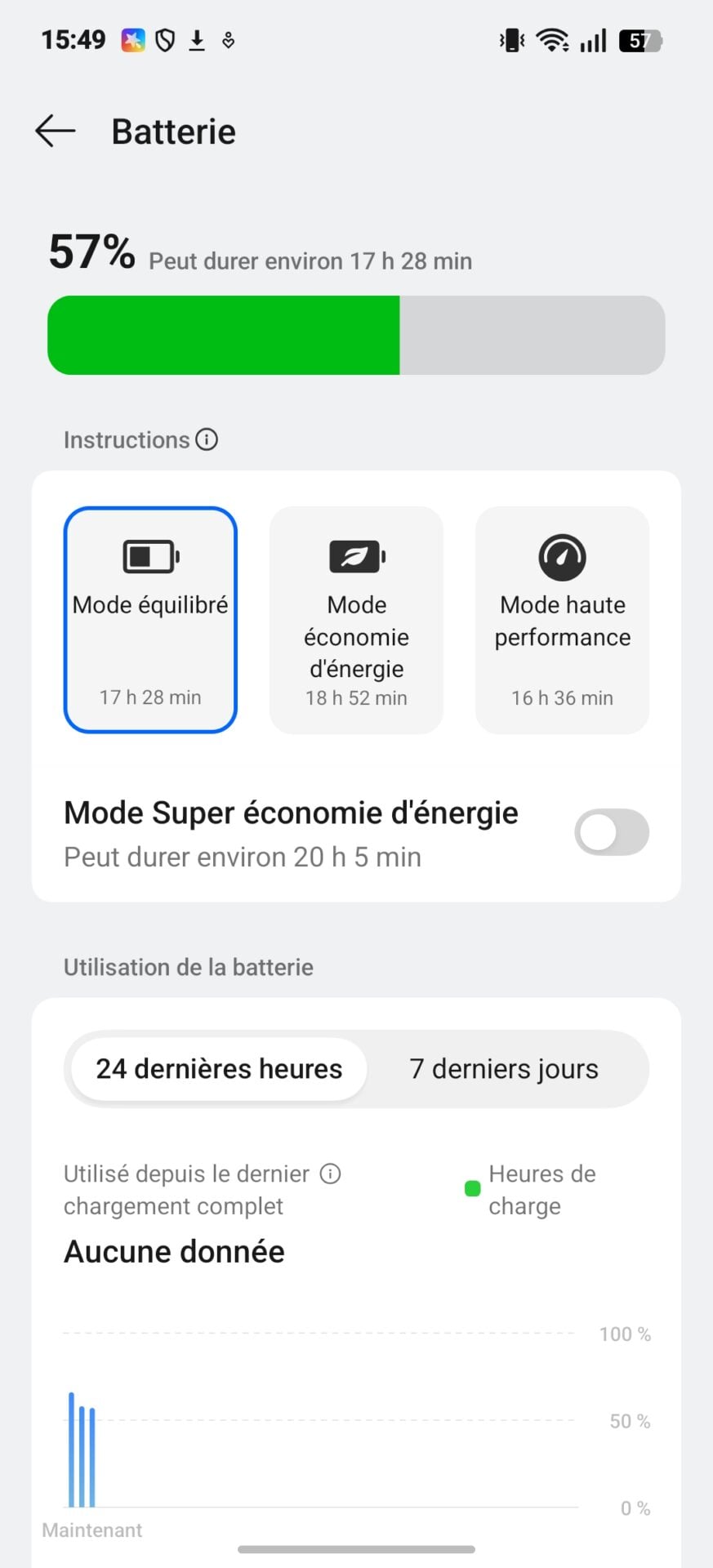Tap the info icon beside Utilisé depuis le dernier
Image resolution: width=713 pixels, height=1568 pixels.
tap(331, 1174)
